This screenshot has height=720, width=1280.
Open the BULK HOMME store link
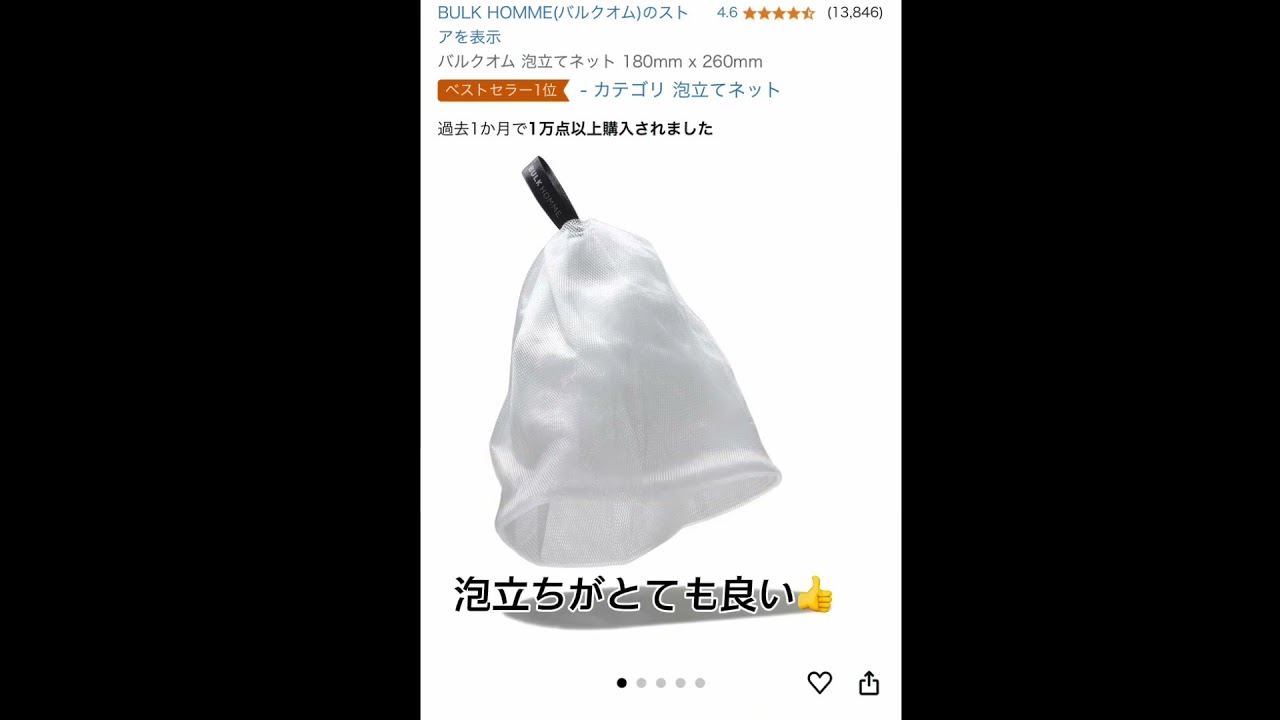tap(562, 13)
